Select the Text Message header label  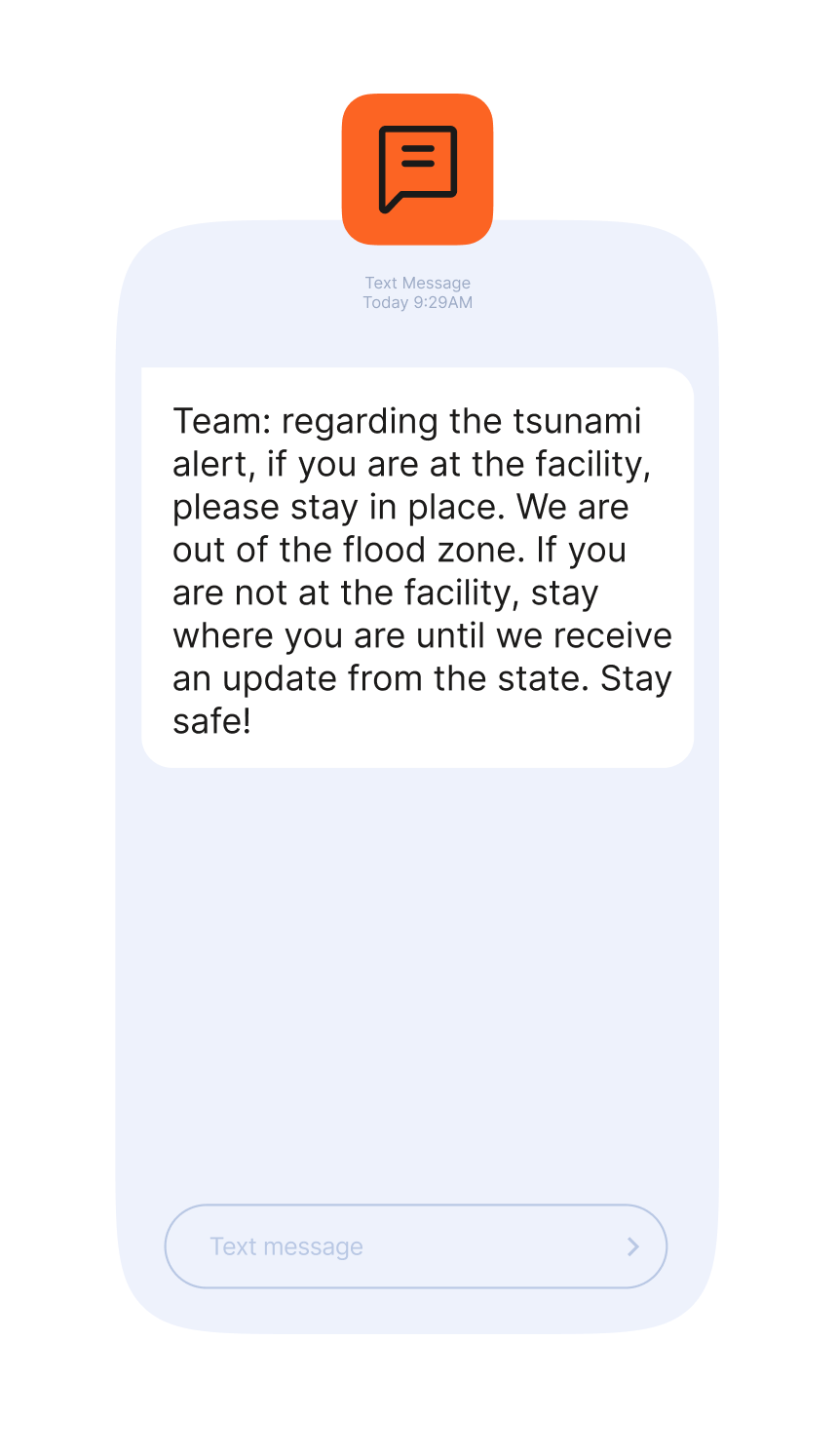[417, 283]
